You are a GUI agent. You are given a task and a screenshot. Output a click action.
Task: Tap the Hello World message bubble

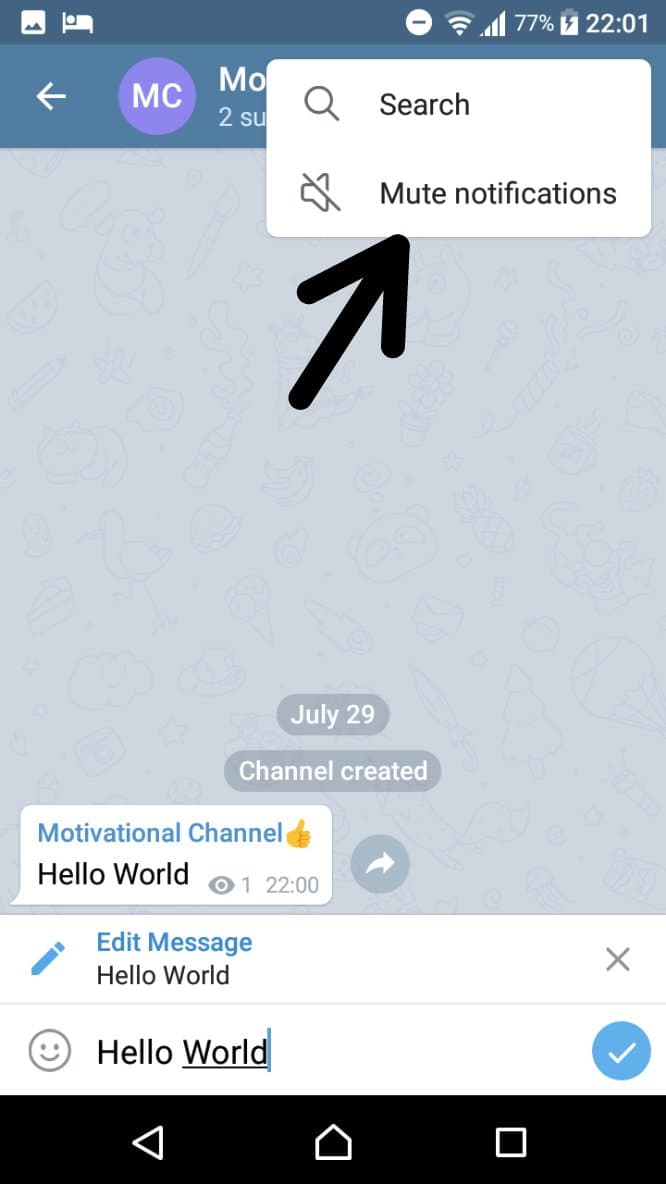(x=174, y=855)
